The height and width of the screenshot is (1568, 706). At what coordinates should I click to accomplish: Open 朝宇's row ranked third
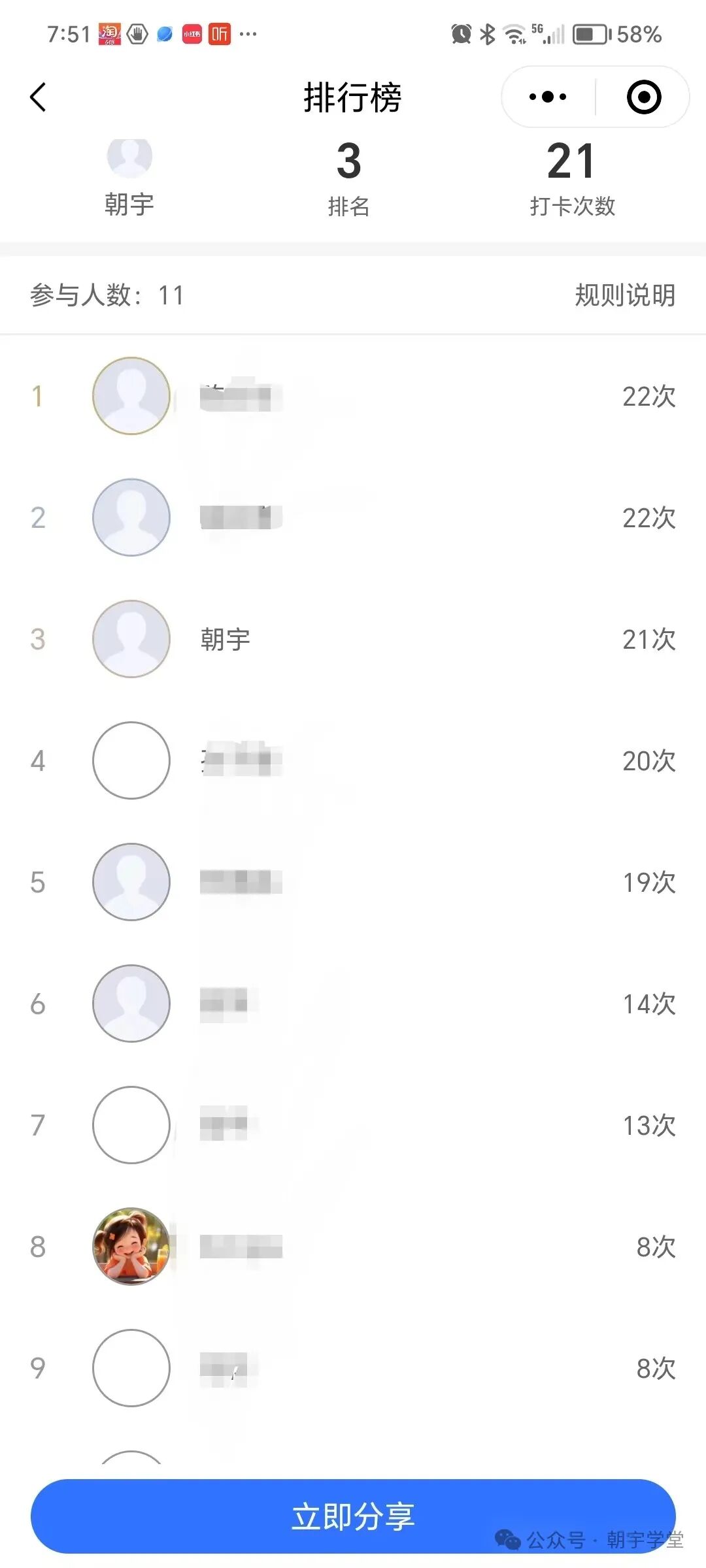(353, 639)
